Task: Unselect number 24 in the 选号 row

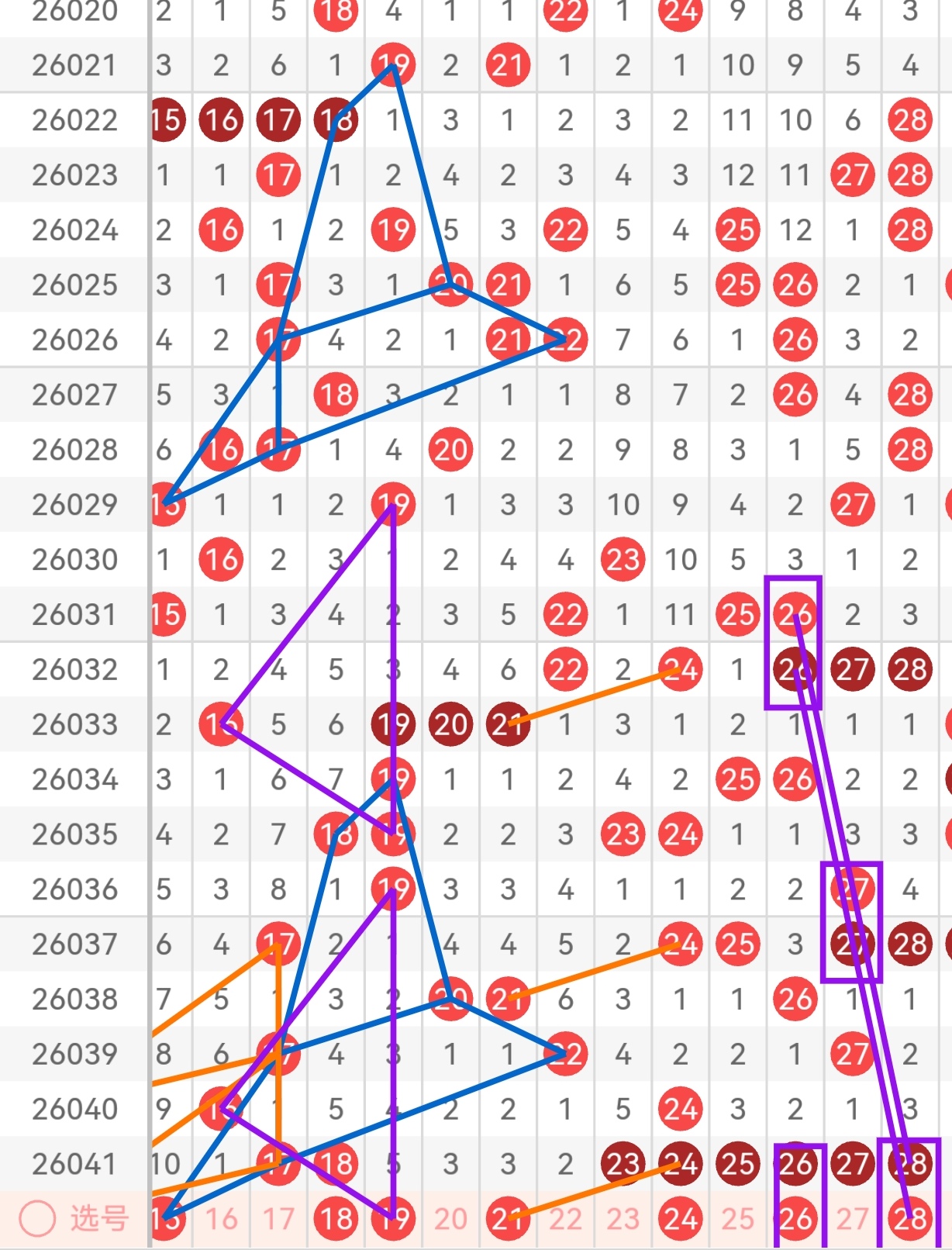Action: tap(680, 1220)
